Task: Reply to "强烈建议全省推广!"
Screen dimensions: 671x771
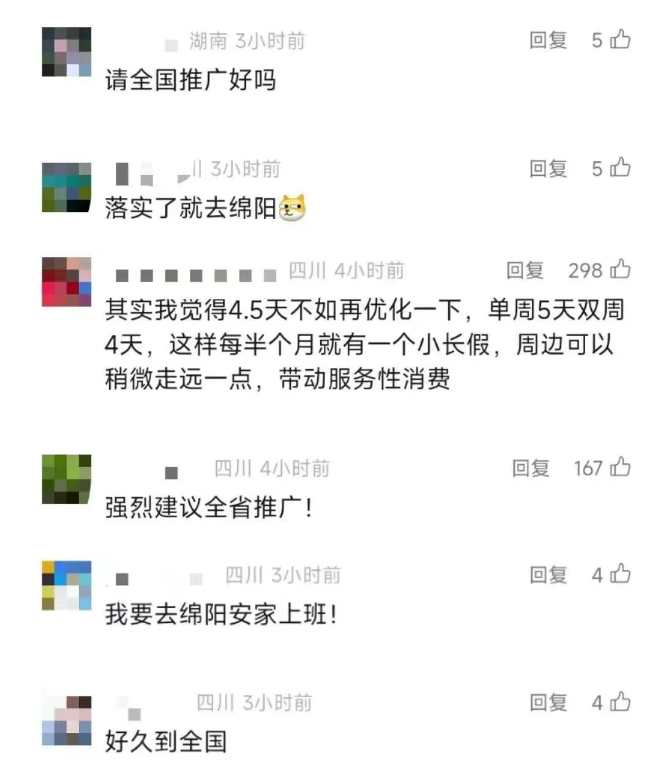Action: point(531,468)
